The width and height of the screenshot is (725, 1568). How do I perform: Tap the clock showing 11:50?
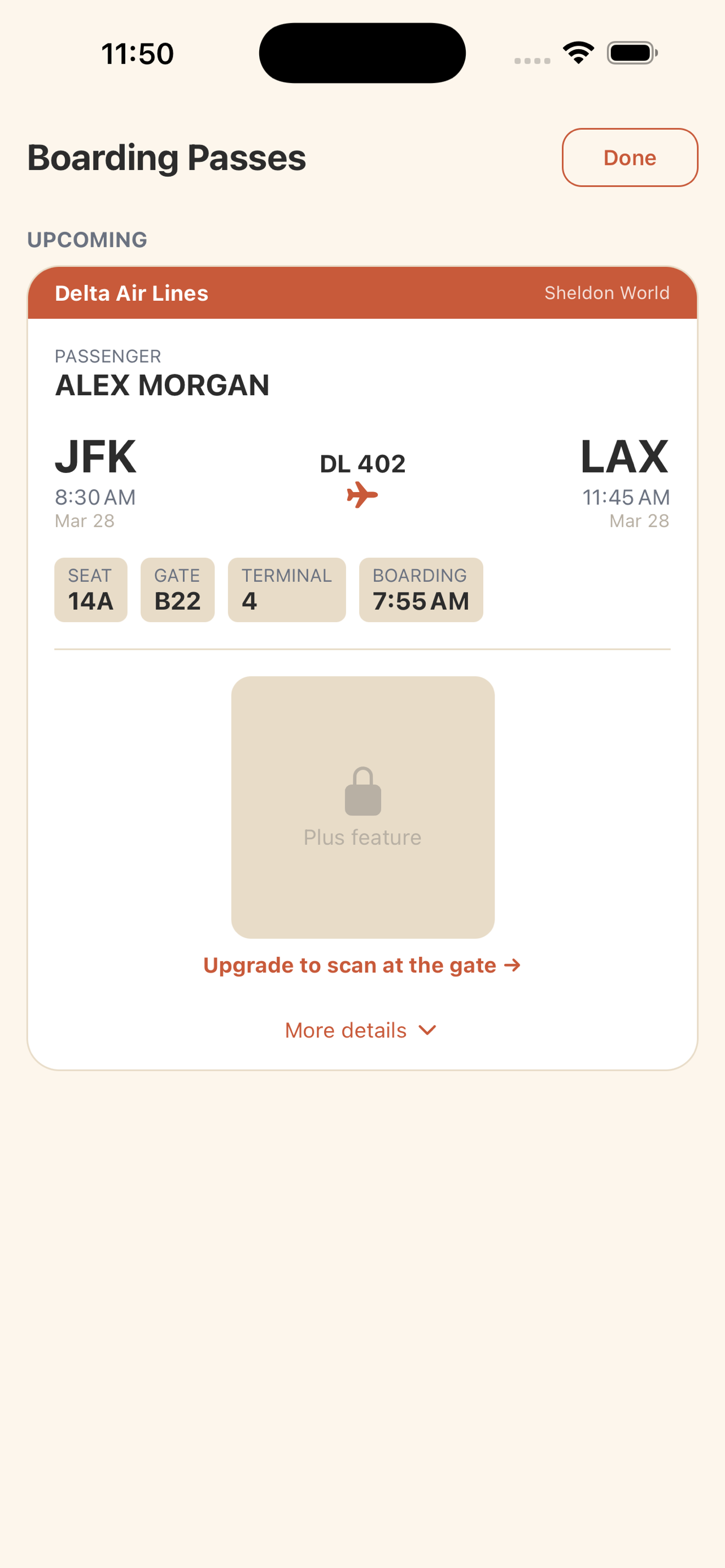coord(137,54)
